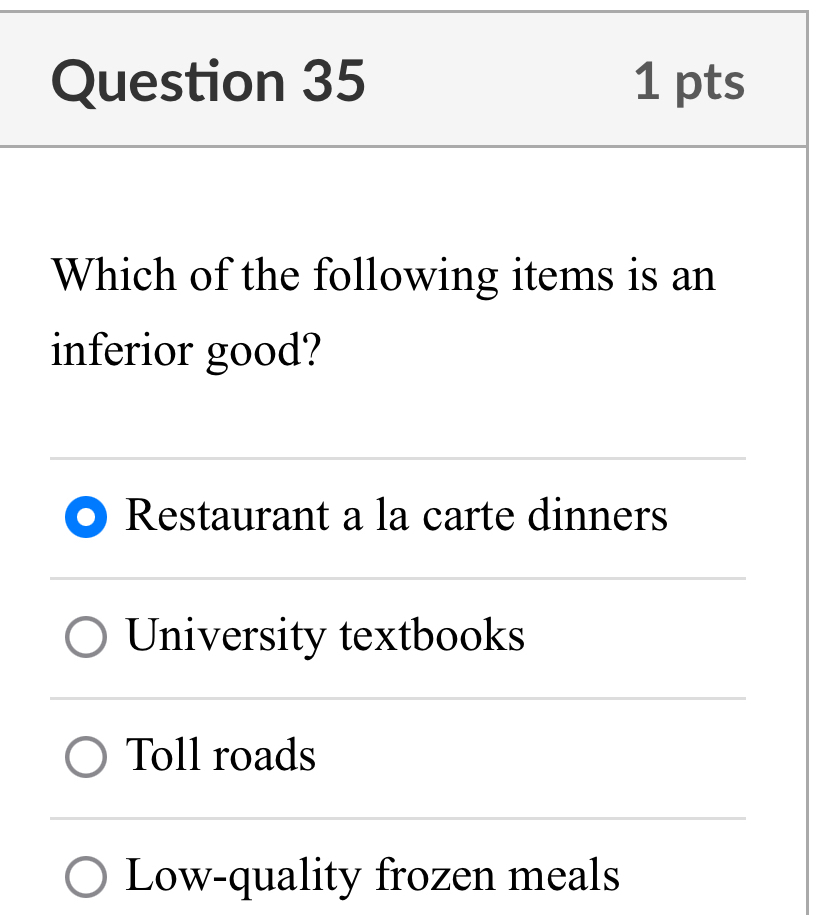The width and height of the screenshot is (838, 915).
Task: Click the empty radio circle beside 'Toll roads'
Action: point(86,757)
